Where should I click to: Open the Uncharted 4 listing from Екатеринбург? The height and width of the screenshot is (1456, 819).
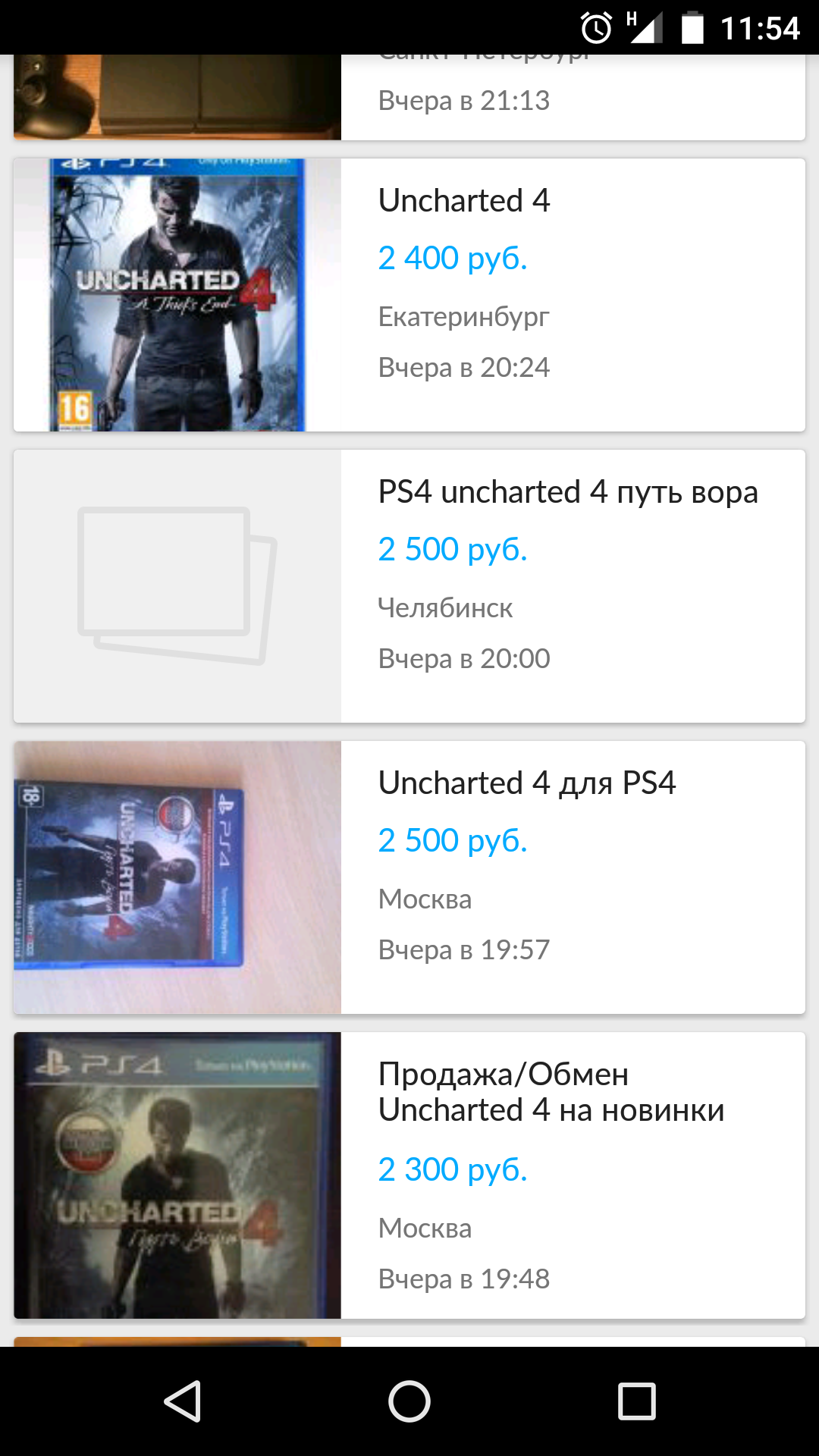[409, 295]
